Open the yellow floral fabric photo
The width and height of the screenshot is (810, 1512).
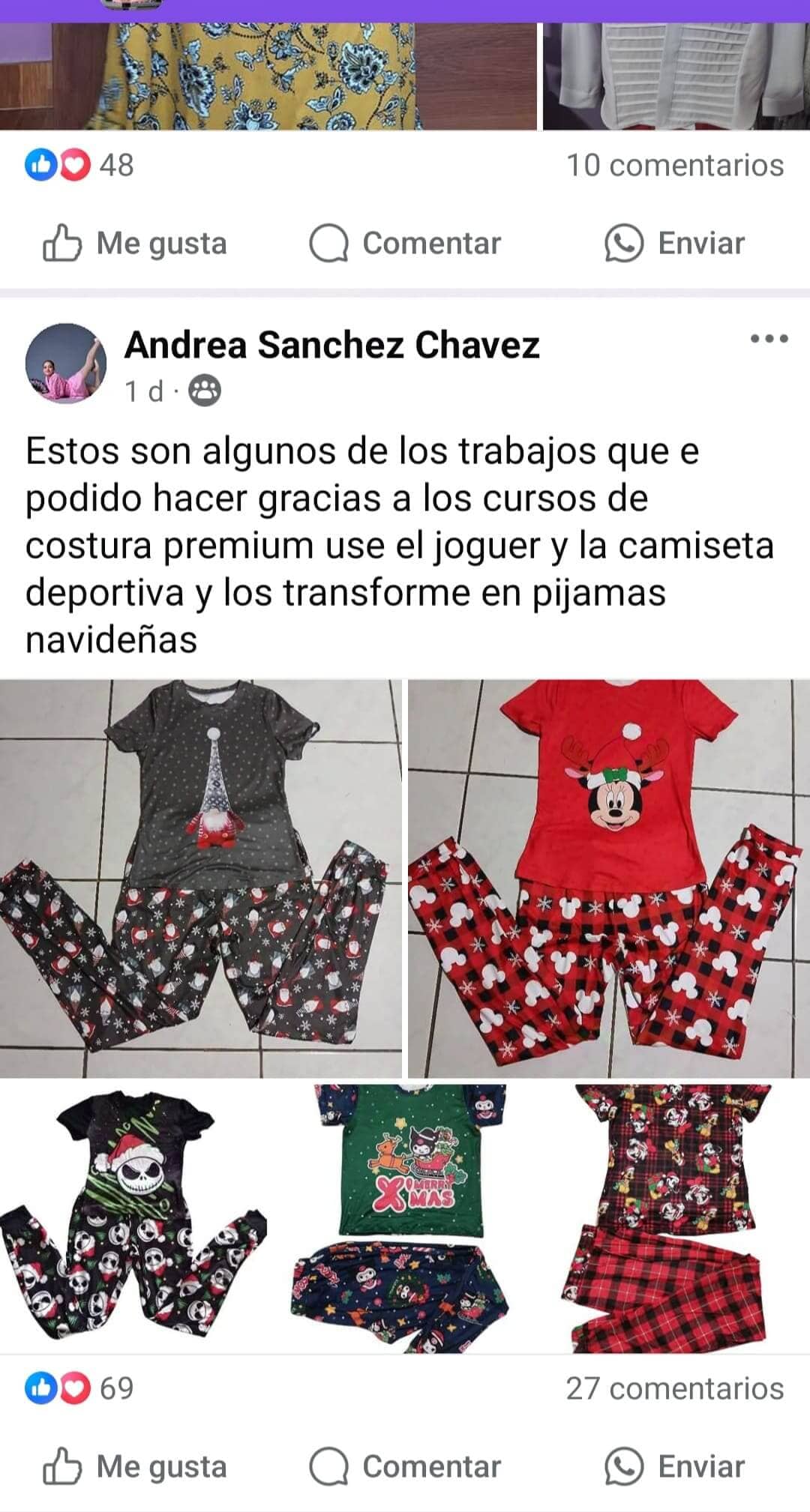(268, 75)
